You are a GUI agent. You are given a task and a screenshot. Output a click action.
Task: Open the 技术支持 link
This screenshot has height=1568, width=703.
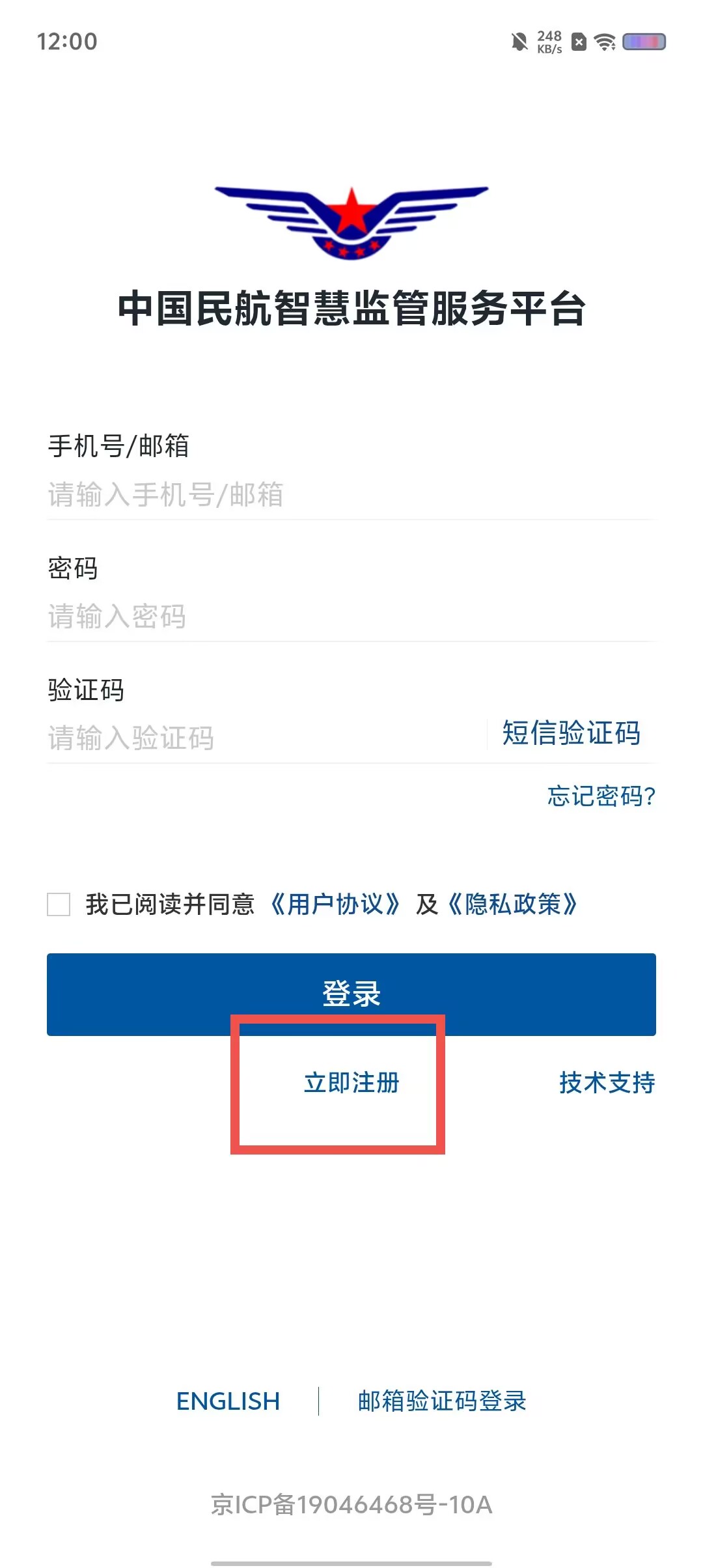[607, 1083]
